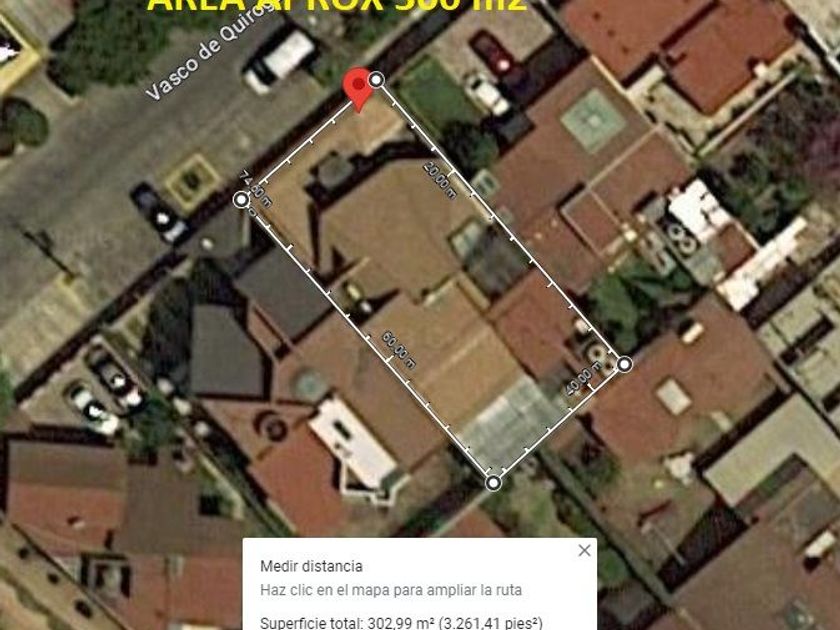Select the measurement point next to the 60,00 m label
Screen dimensions: 840x630
[x=493, y=483]
